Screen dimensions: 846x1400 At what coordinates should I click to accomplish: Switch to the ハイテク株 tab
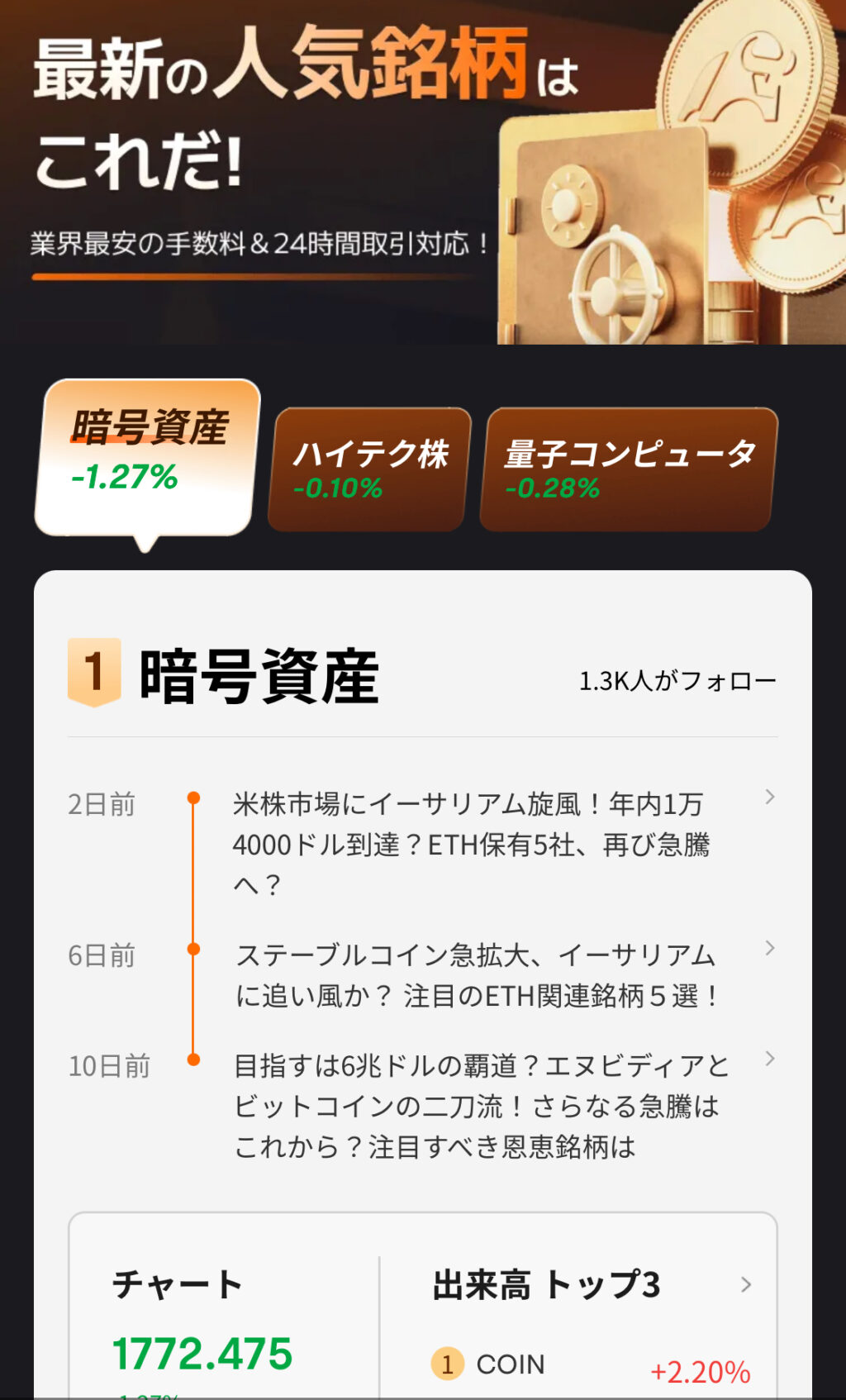[368, 469]
